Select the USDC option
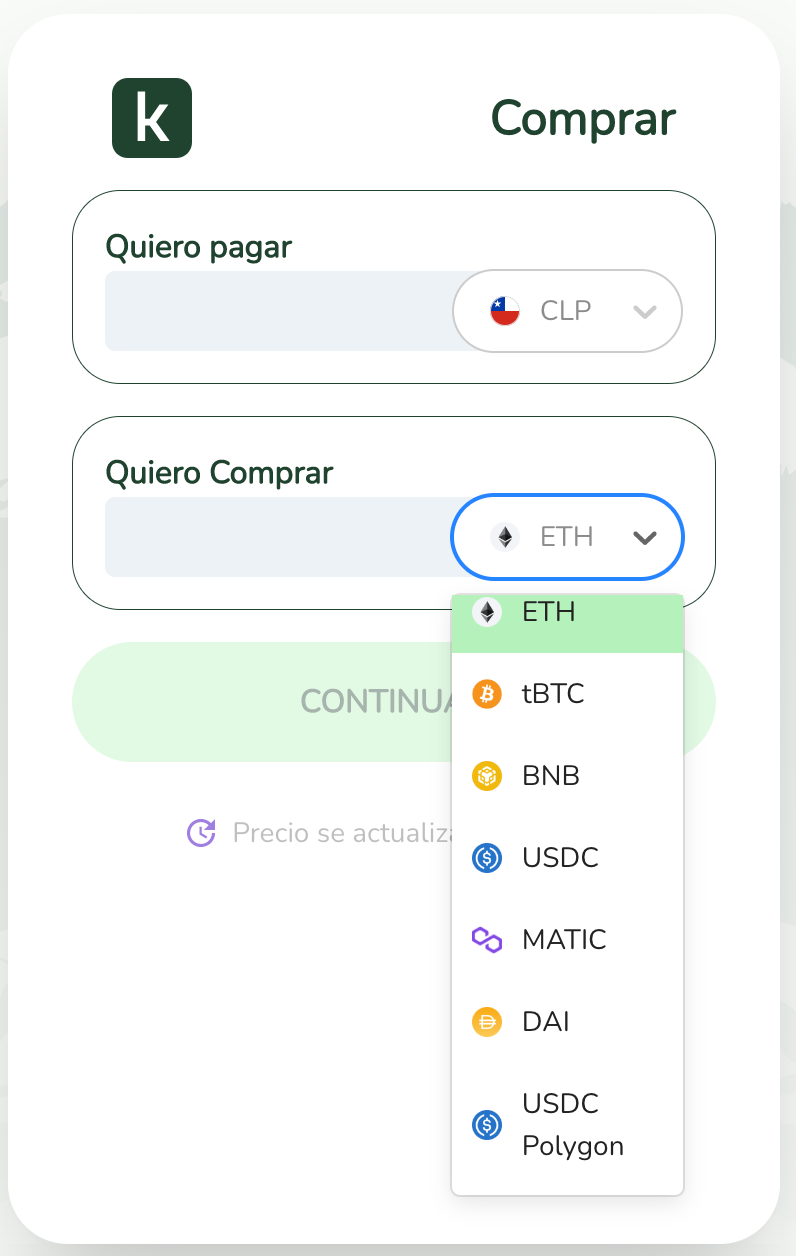796x1256 pixels. point(567,858)
